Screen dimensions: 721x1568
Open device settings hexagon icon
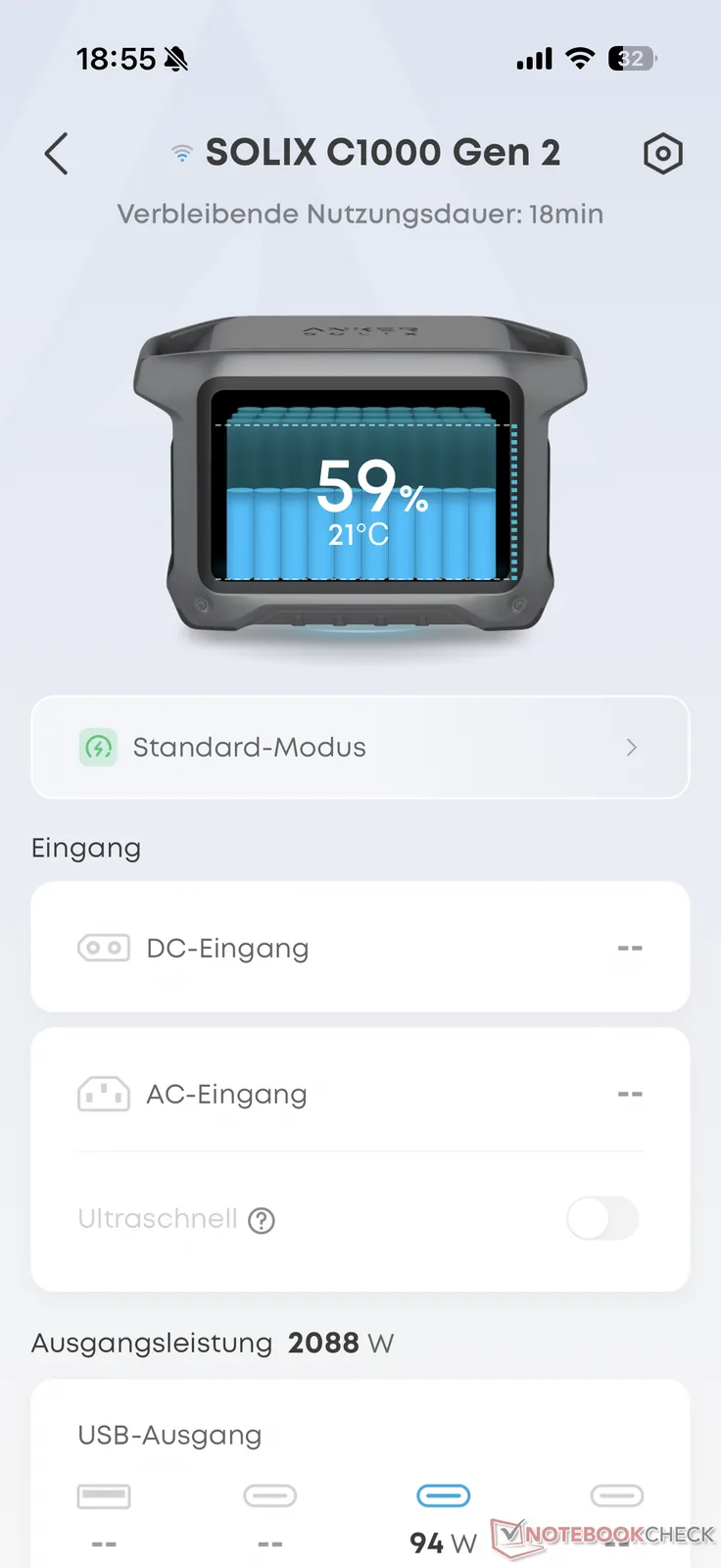pos(662,154)
